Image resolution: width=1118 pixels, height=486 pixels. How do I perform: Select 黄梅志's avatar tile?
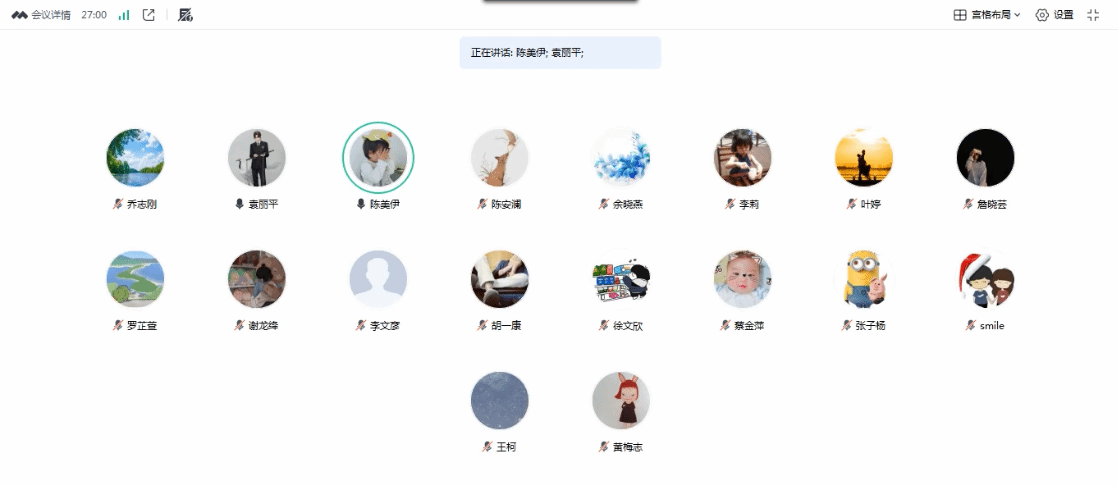click(x=621, y=400)
